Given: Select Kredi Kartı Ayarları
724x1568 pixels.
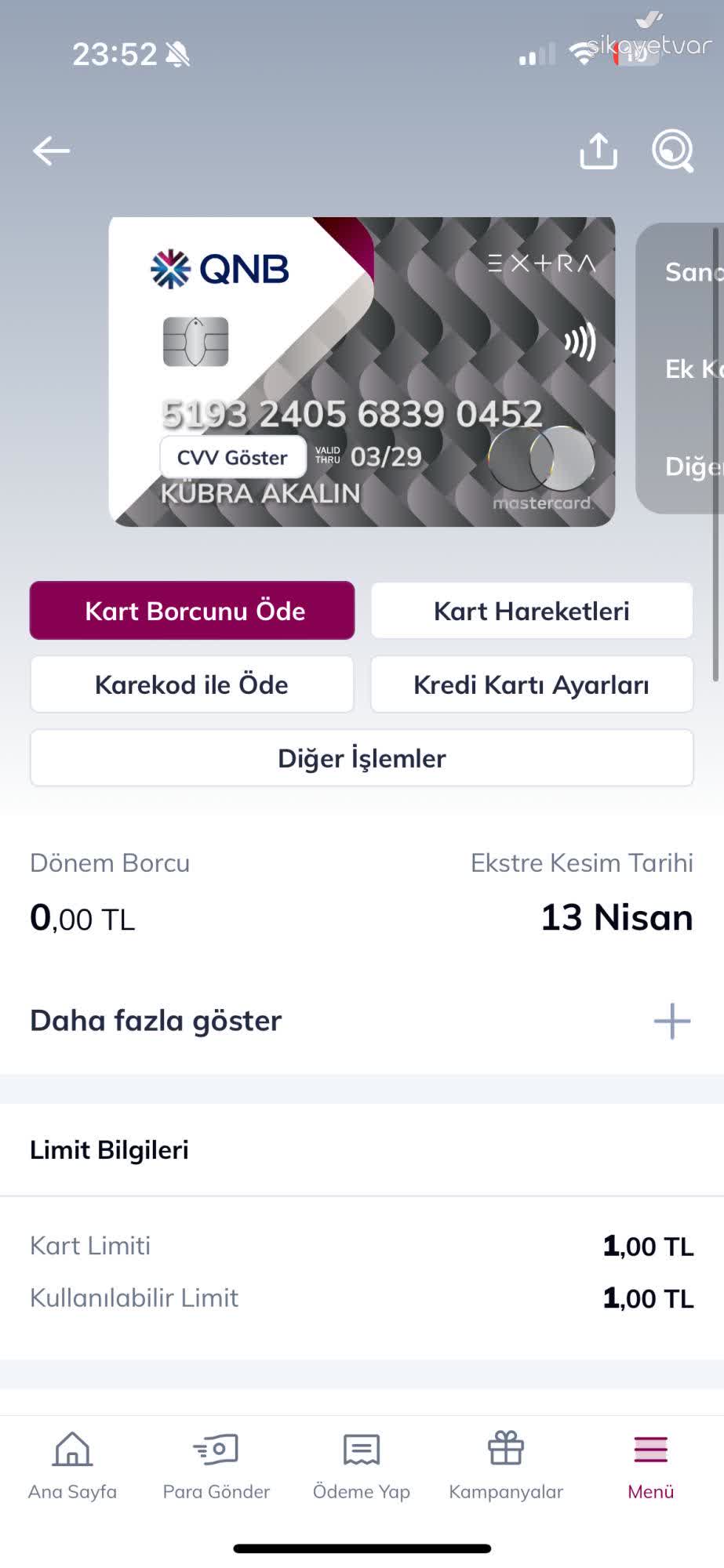Looking at the screenshot, I should click(x=530, y=684).
